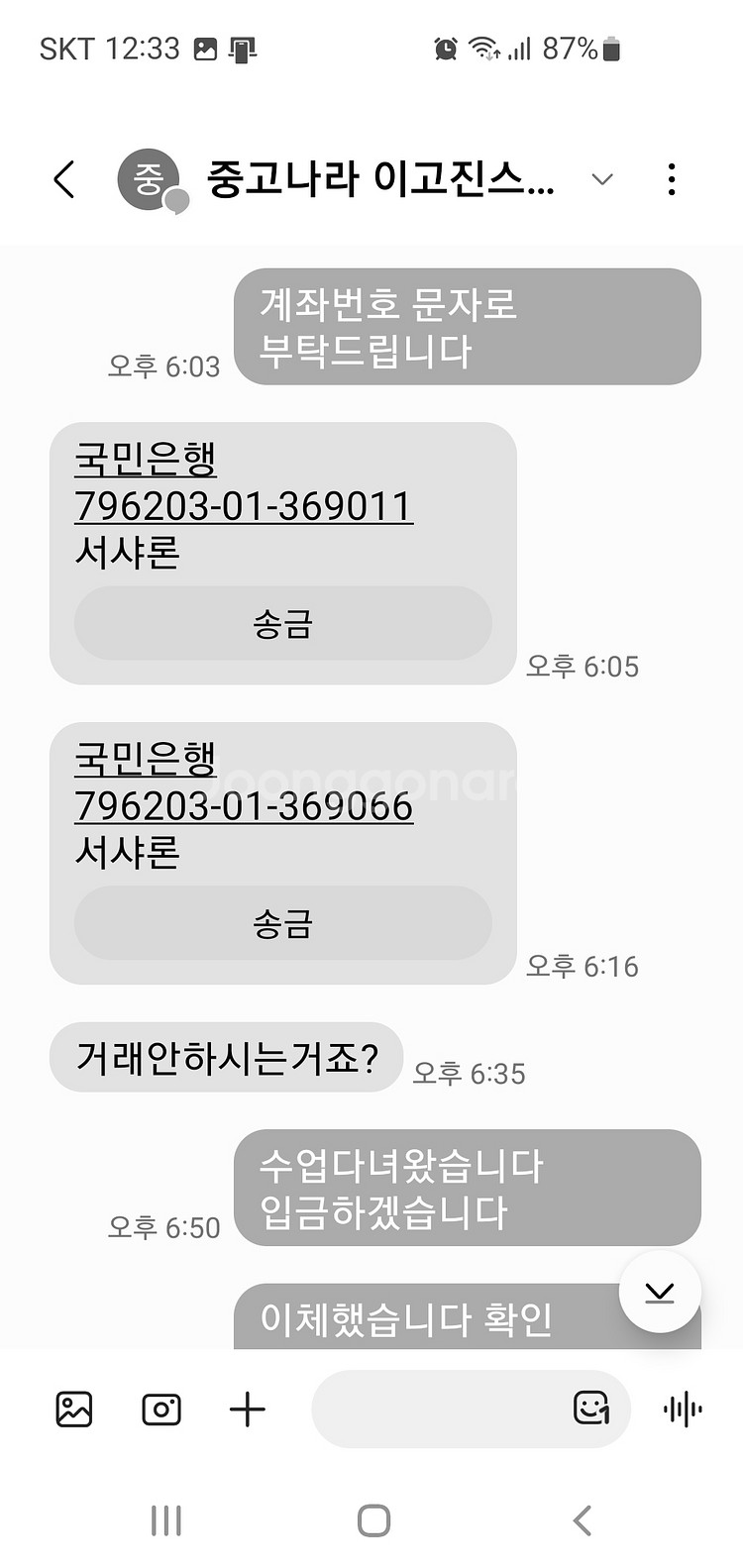This screenshot has width=743, height=1568.
Task: Tap the voice message waveform icon
Action: tap(680, 1409)
